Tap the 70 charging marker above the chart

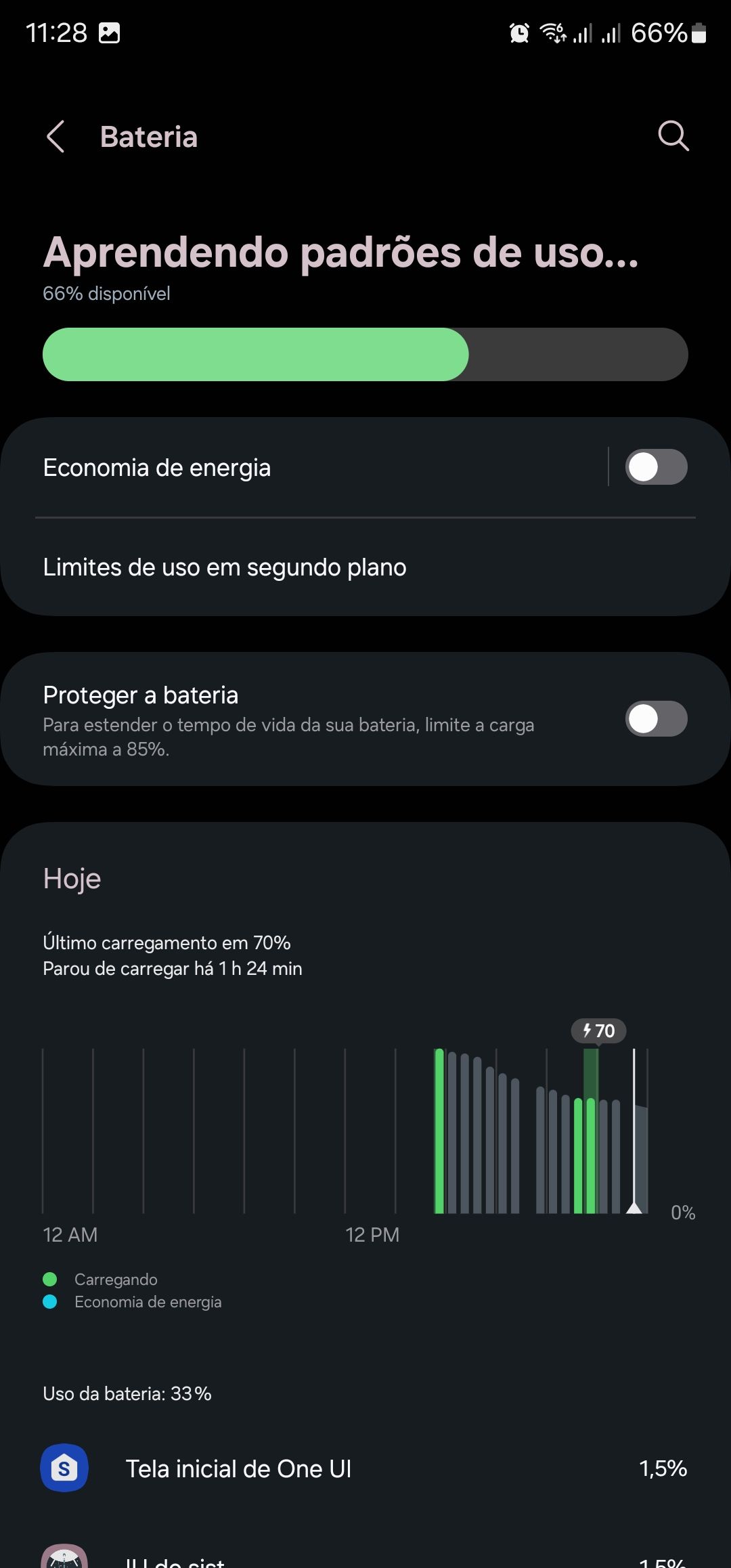(x=598, y=1031)
